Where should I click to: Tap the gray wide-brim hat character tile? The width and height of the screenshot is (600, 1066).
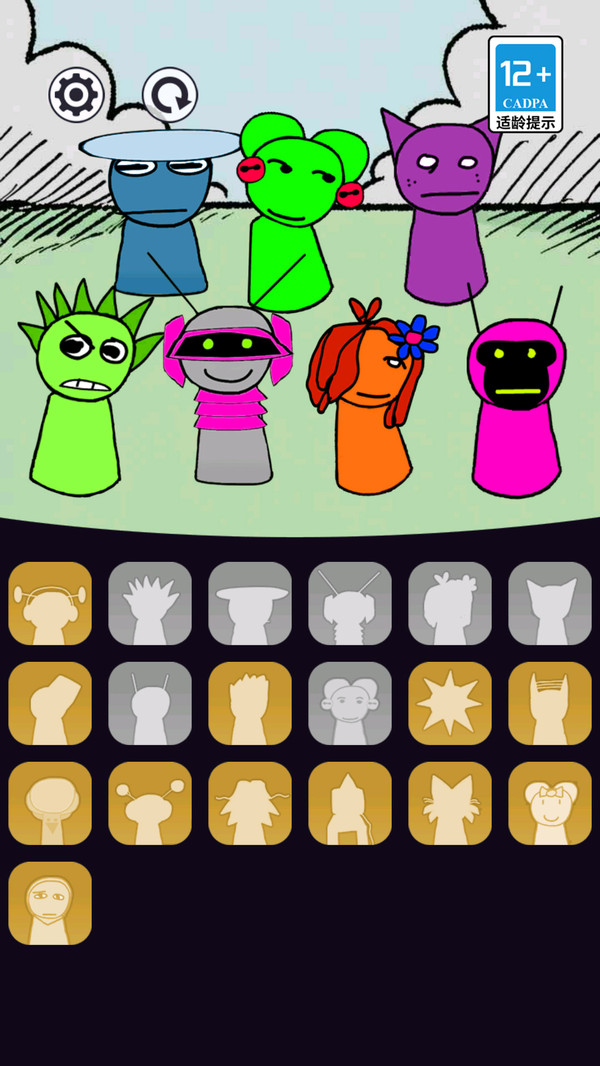[x=250, y=603]
